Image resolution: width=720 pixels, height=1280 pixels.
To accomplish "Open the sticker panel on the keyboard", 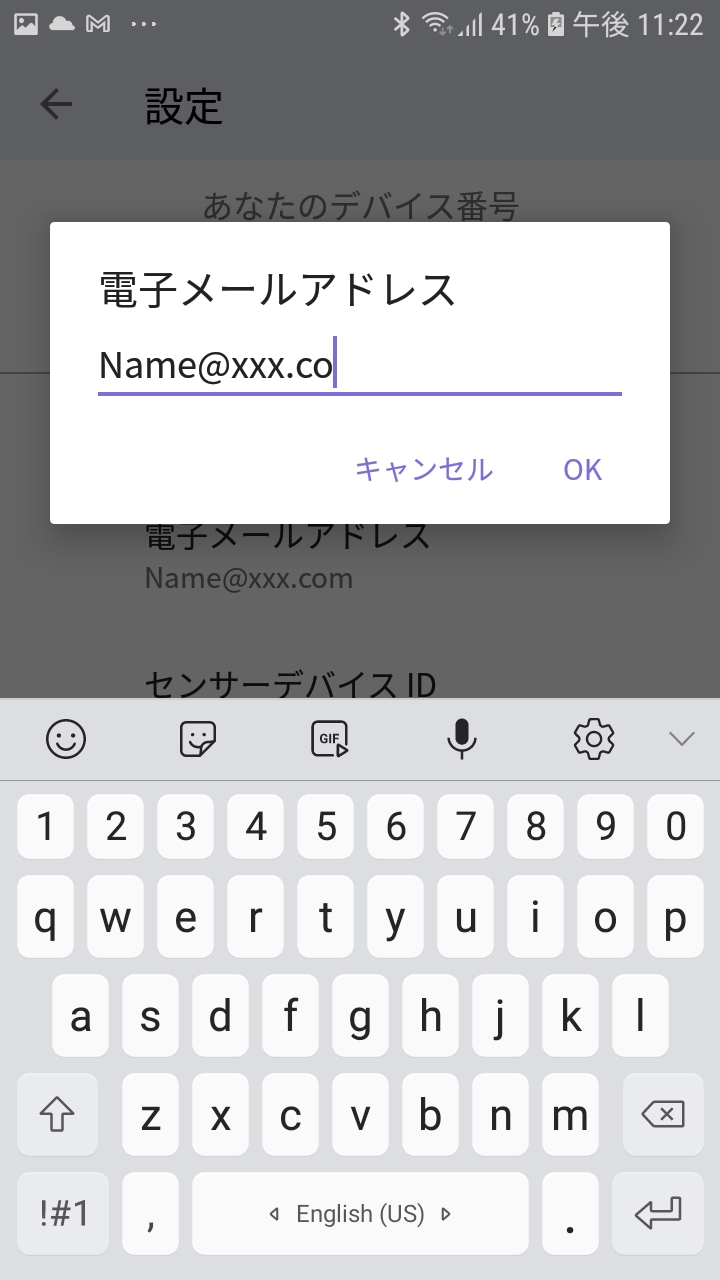I will click(x=198, y=739).
